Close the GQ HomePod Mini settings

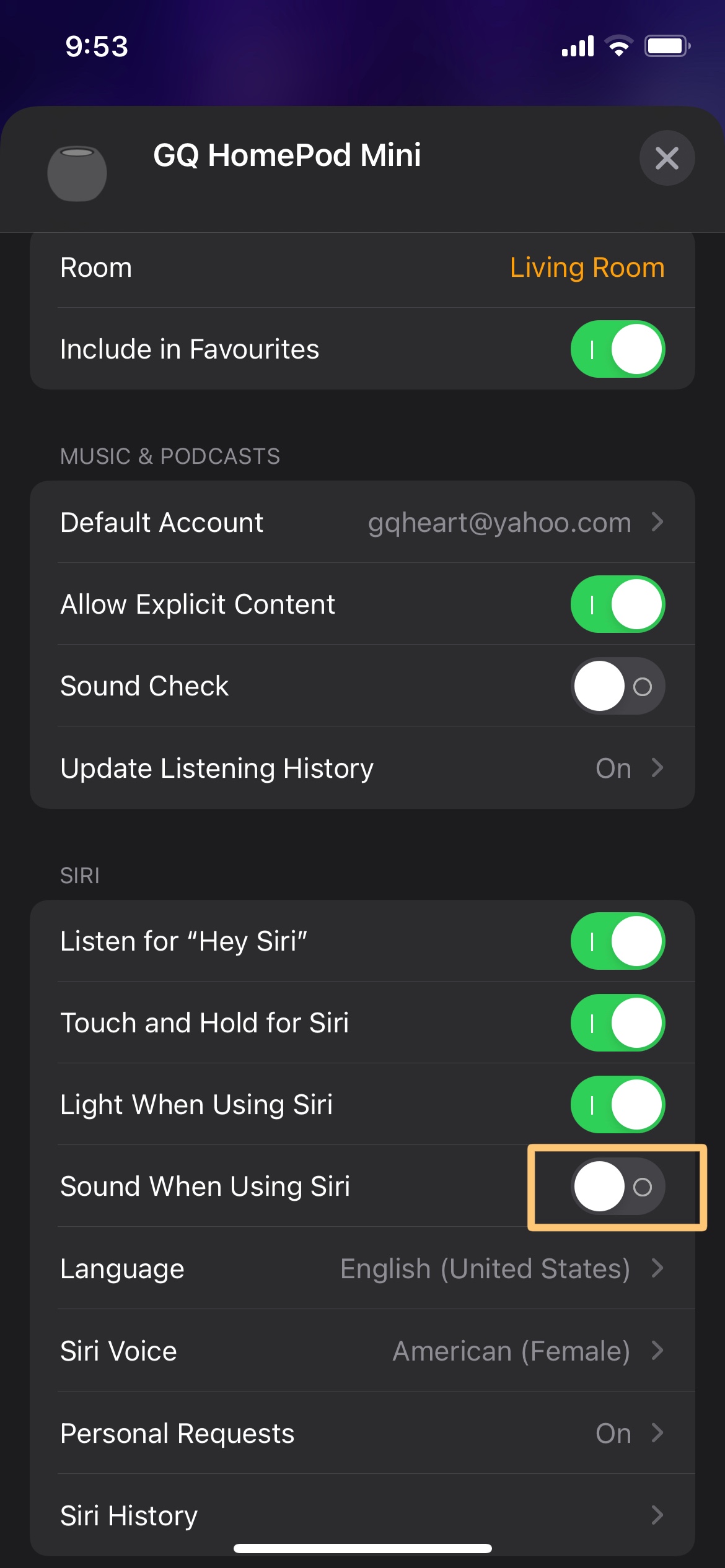(667, 158)
